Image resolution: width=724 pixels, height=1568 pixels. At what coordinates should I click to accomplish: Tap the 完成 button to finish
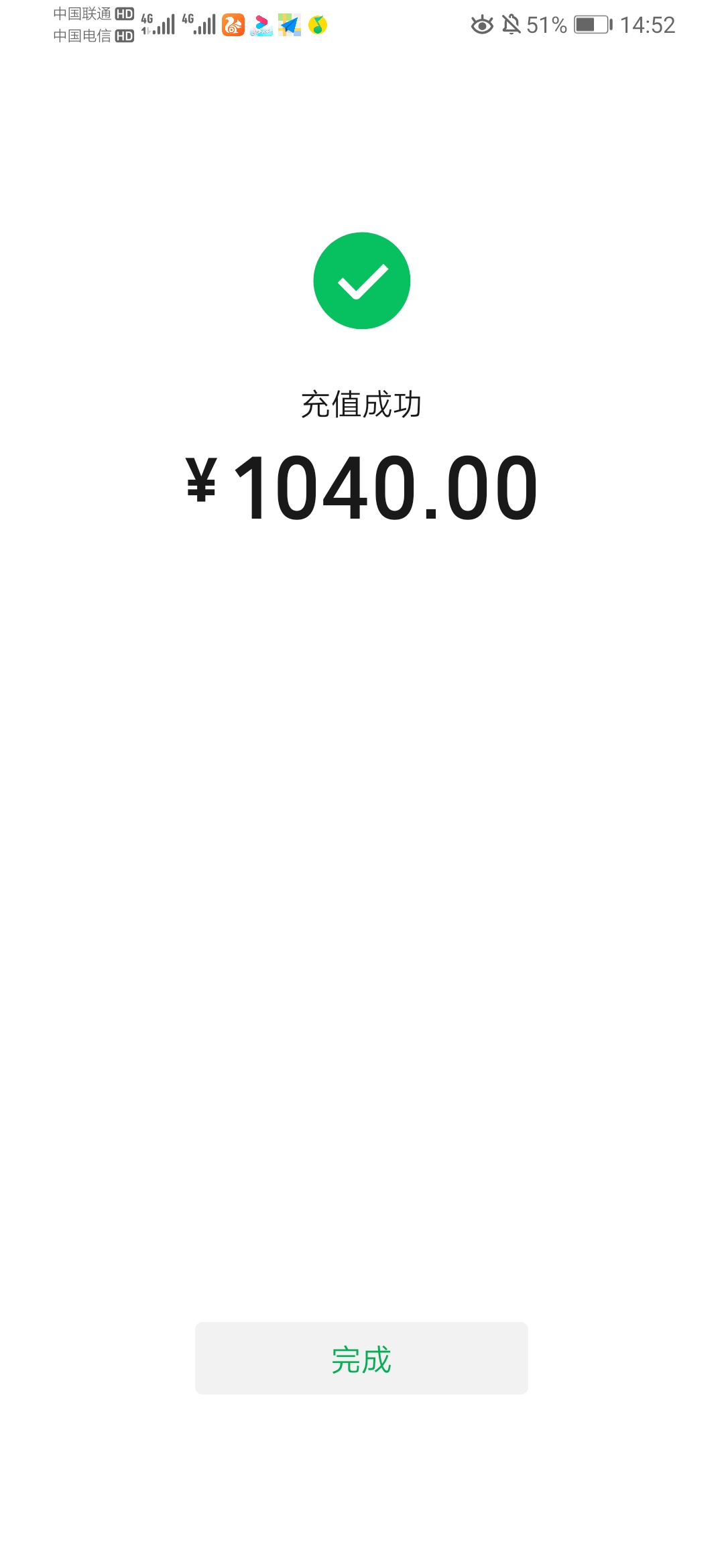361,1358
